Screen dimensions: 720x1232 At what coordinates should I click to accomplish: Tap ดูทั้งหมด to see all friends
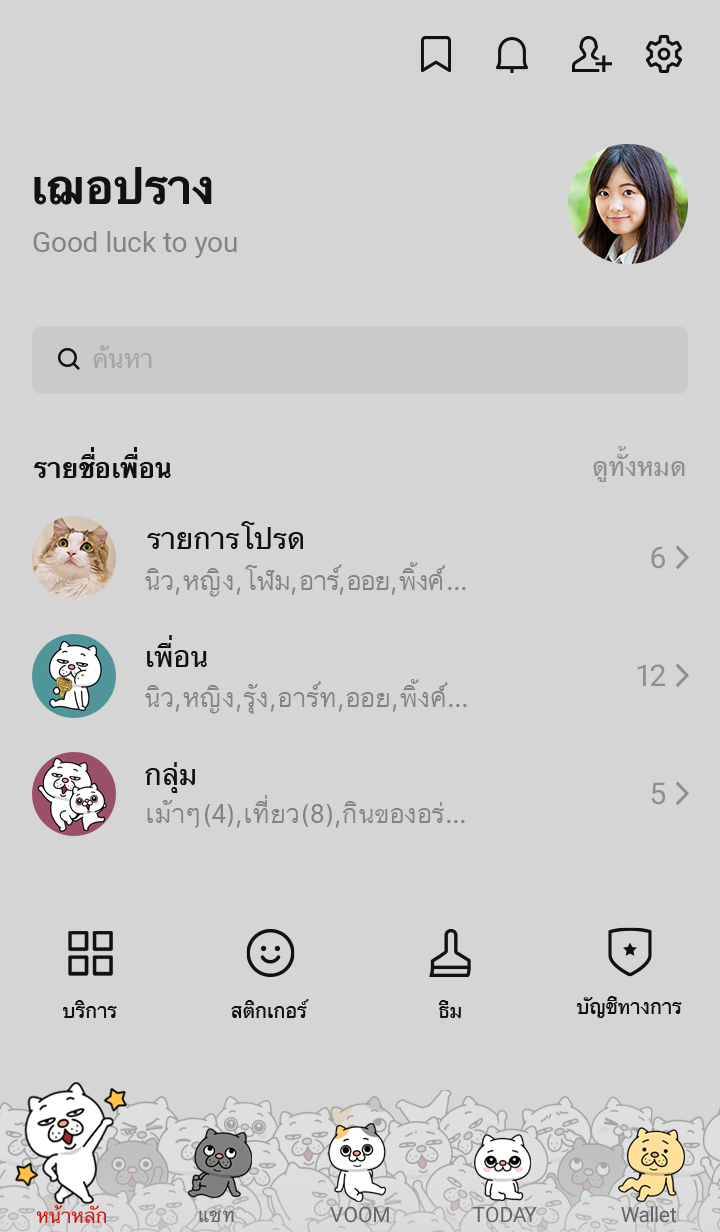click(x=638, y=468)
